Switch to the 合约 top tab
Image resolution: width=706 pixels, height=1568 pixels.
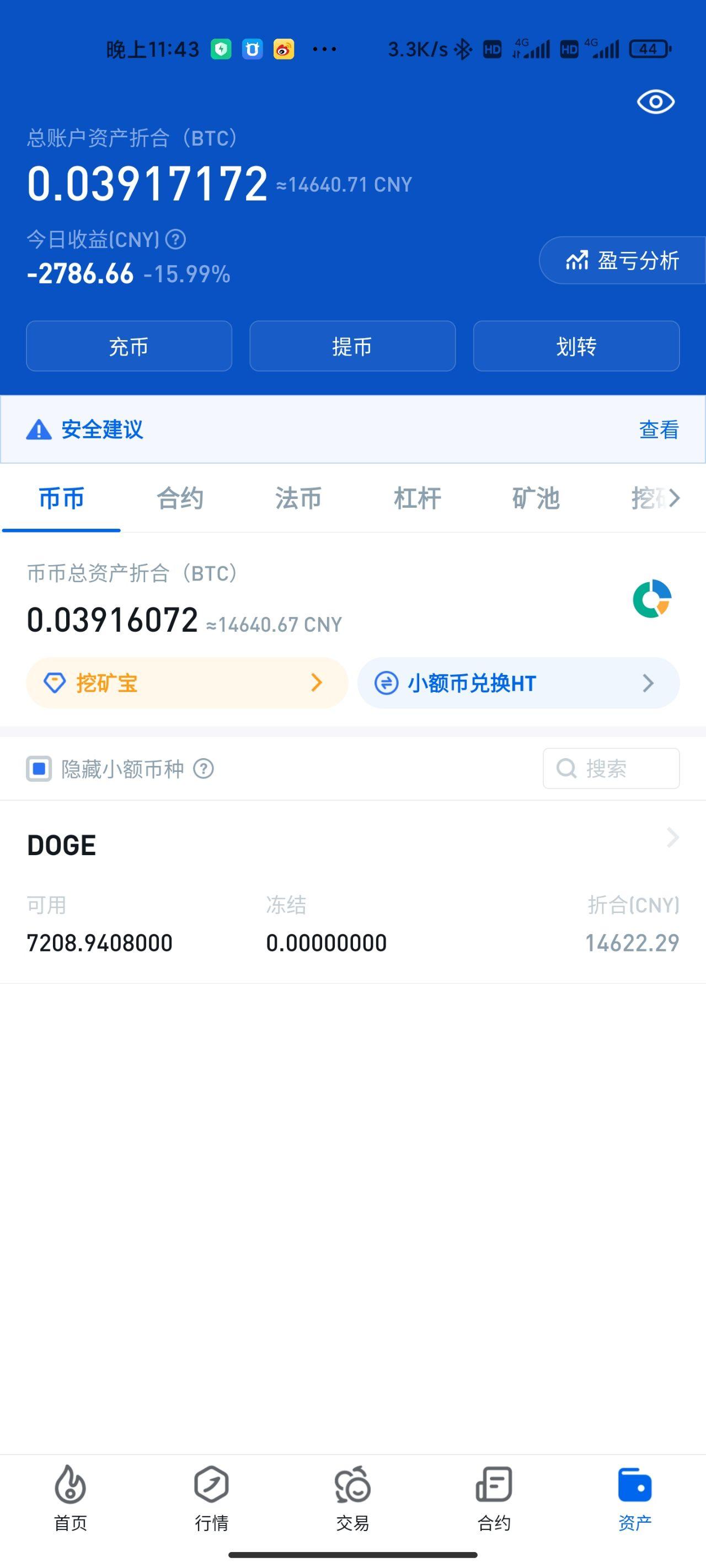[180, 498]
